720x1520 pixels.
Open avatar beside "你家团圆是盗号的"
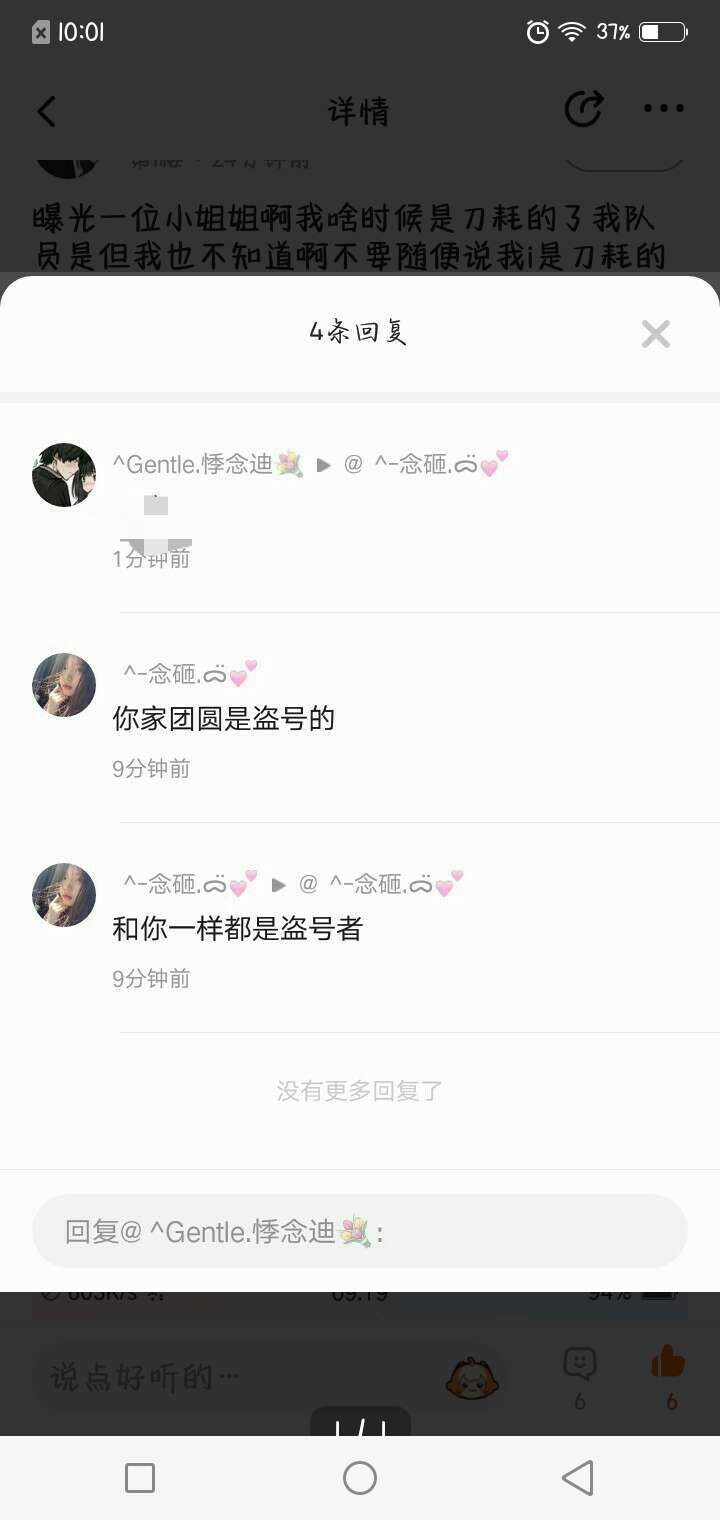pyautogui.click(x=64, y=685)
